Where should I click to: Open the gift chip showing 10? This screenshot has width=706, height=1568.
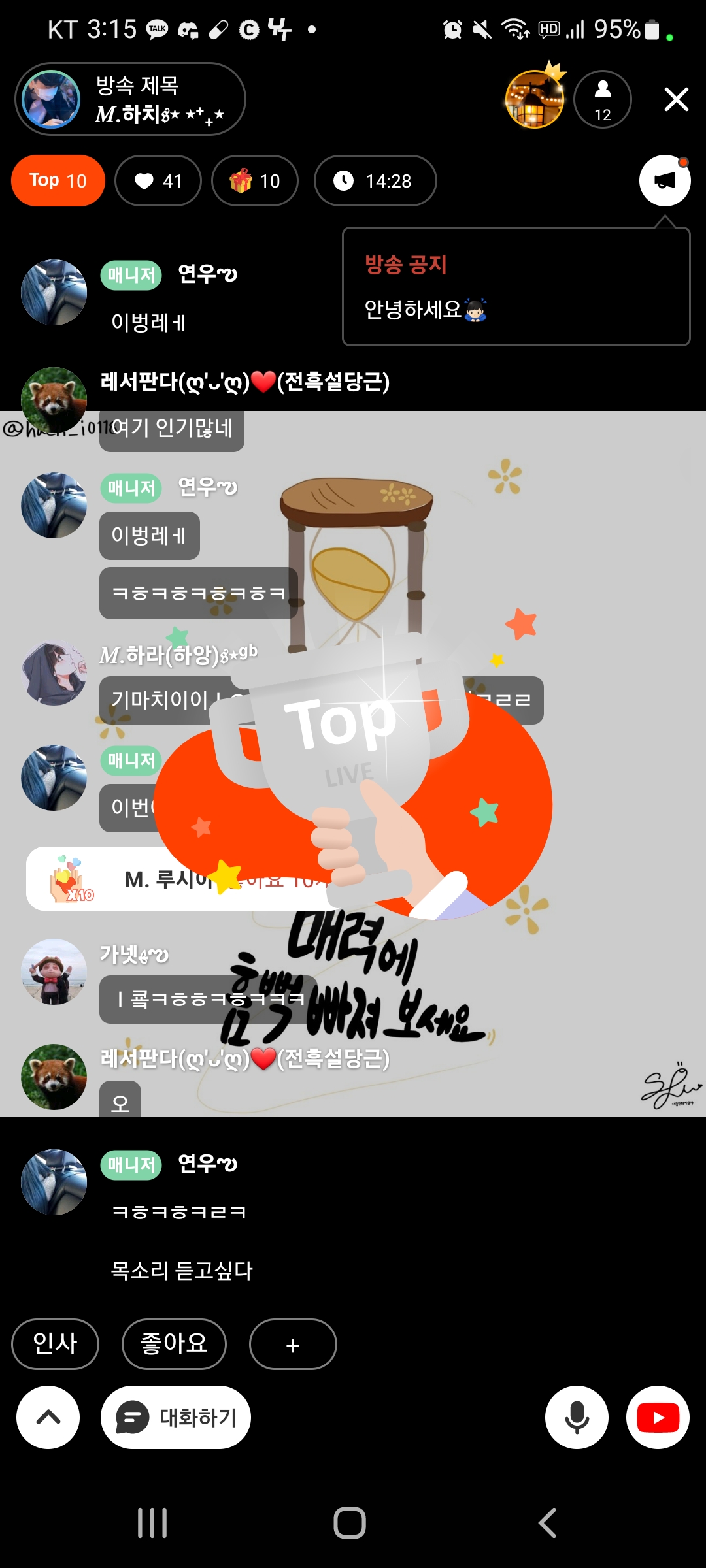tap(255, 181)
